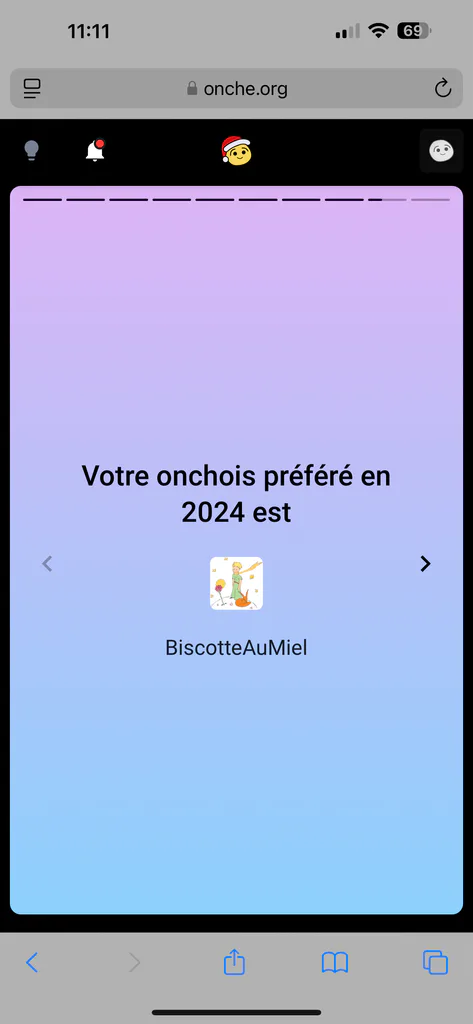473x1024 pixels.
Task: Share this page from Safari toolbar
Action: (235, 961)
